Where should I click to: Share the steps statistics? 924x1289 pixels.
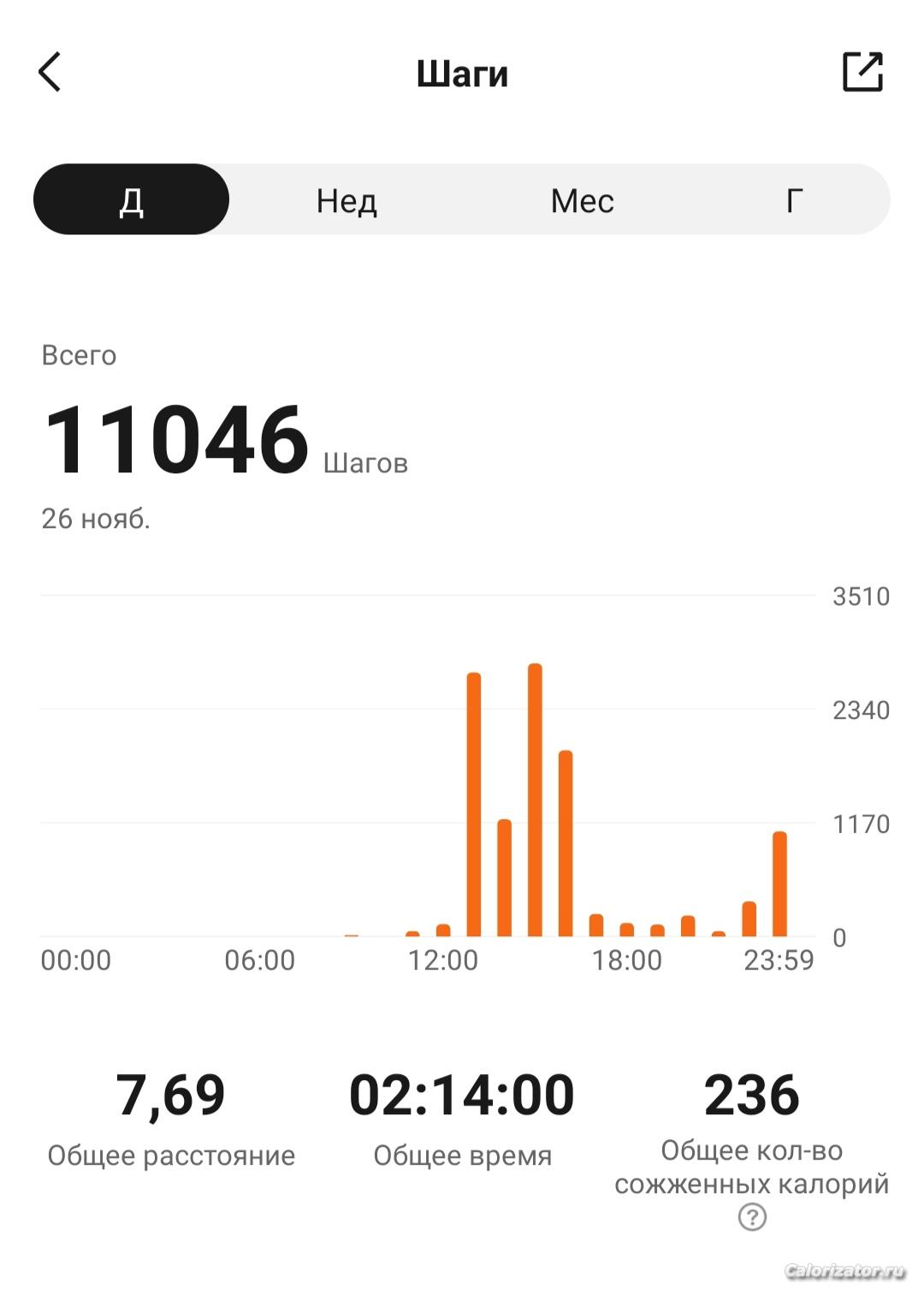tap(862, 72)
